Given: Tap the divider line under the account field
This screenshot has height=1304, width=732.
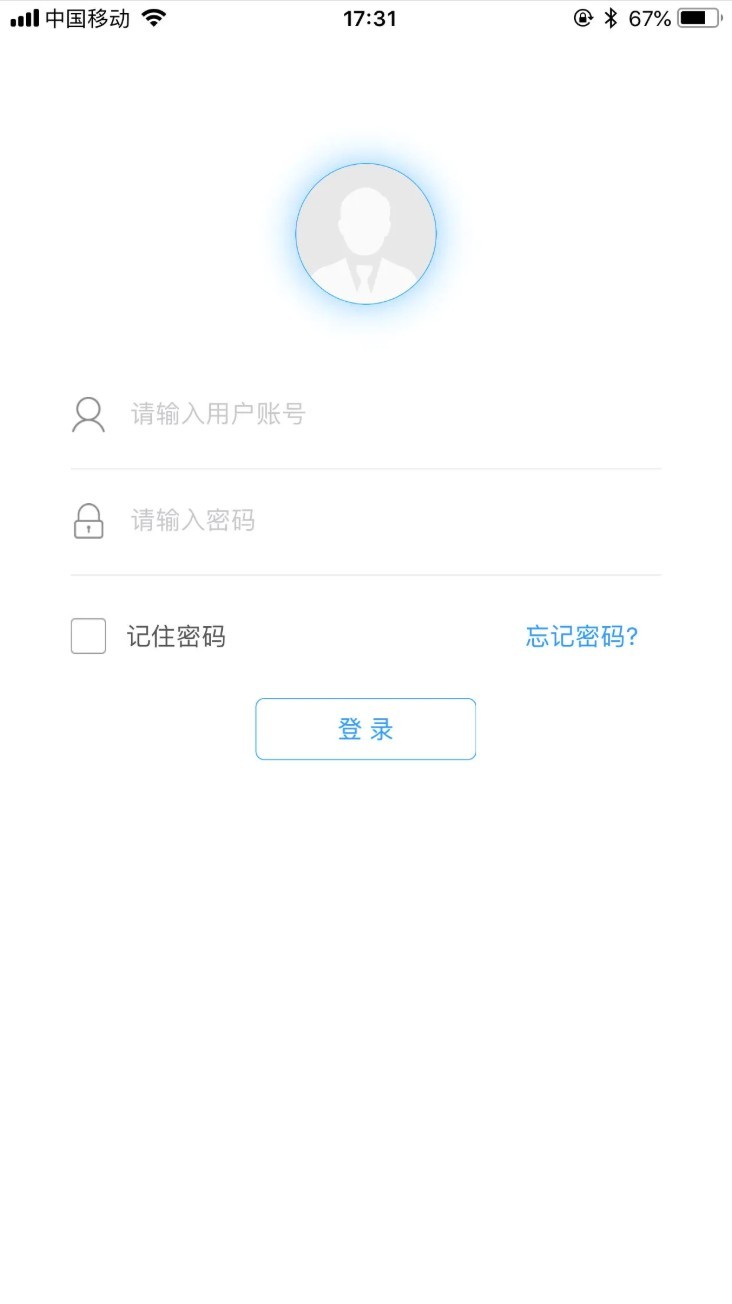Looking at the screenshot, I should click(x=366, y=466).
